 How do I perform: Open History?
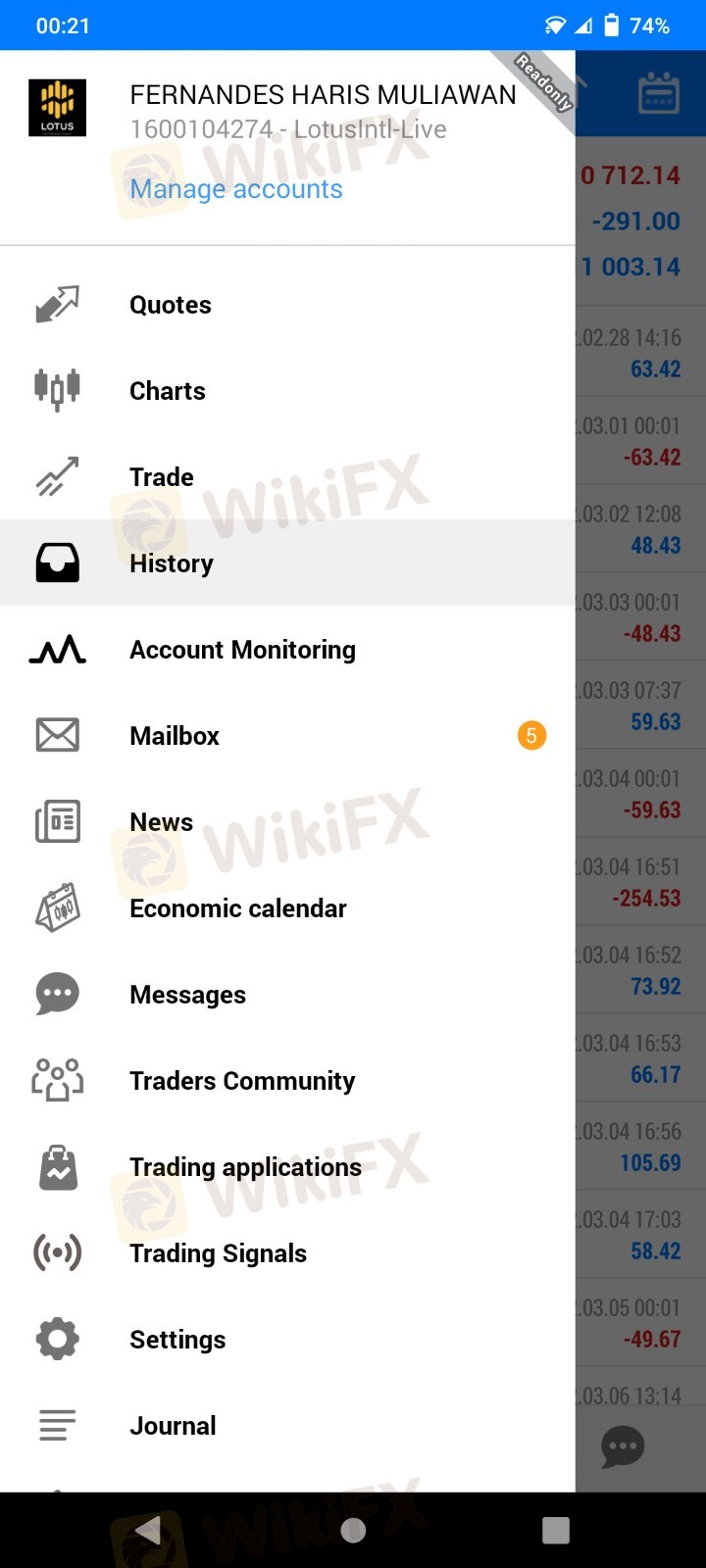click(287, 563)
